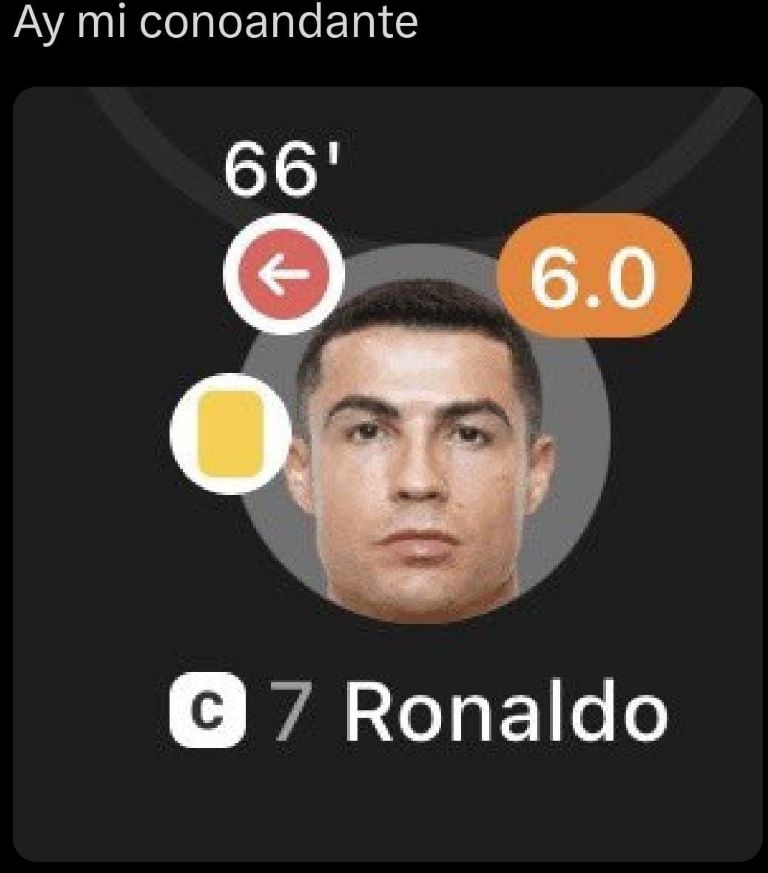768x873 pixels.
Task: Open the attached Ronaldo rating image
Action: tap(386, 474)
